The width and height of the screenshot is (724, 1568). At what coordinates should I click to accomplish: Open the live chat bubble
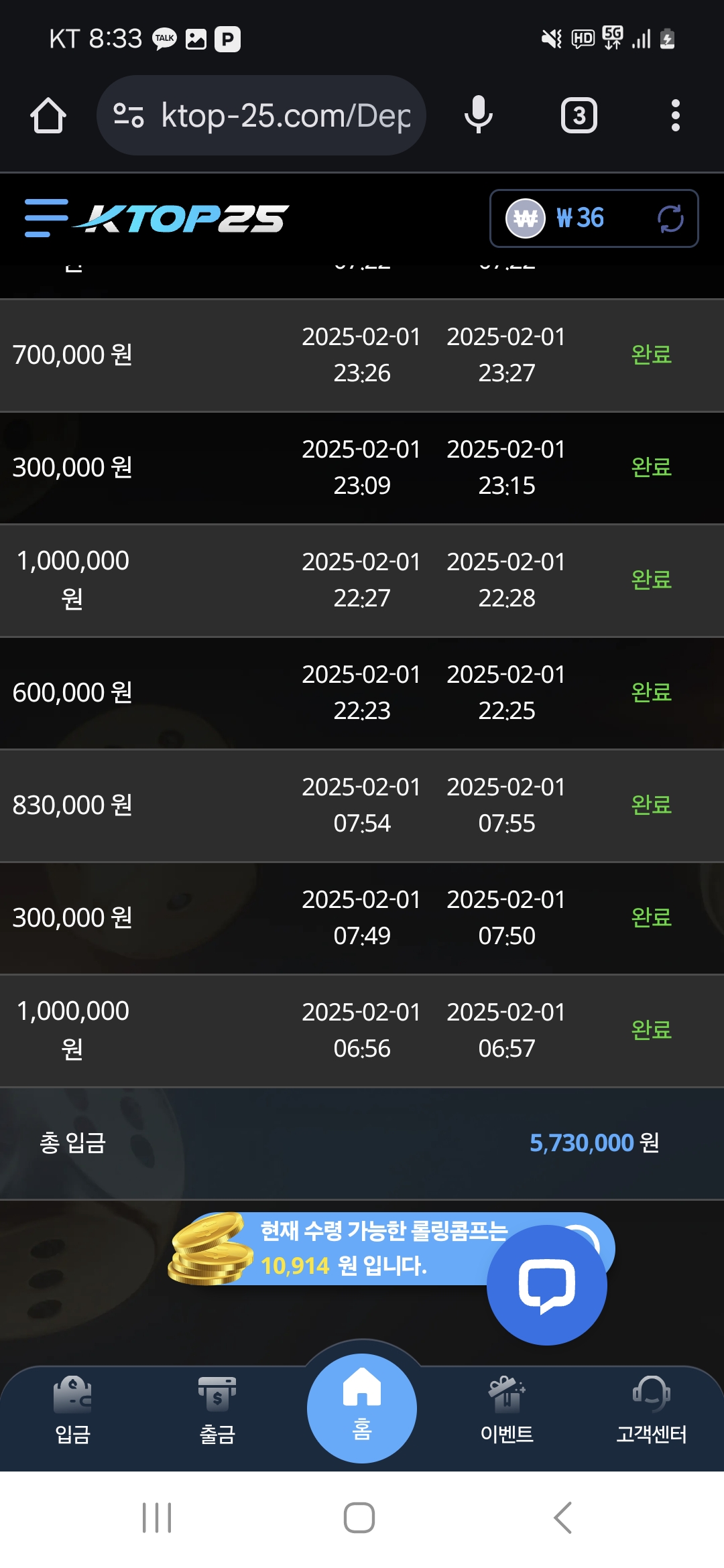546,1285
